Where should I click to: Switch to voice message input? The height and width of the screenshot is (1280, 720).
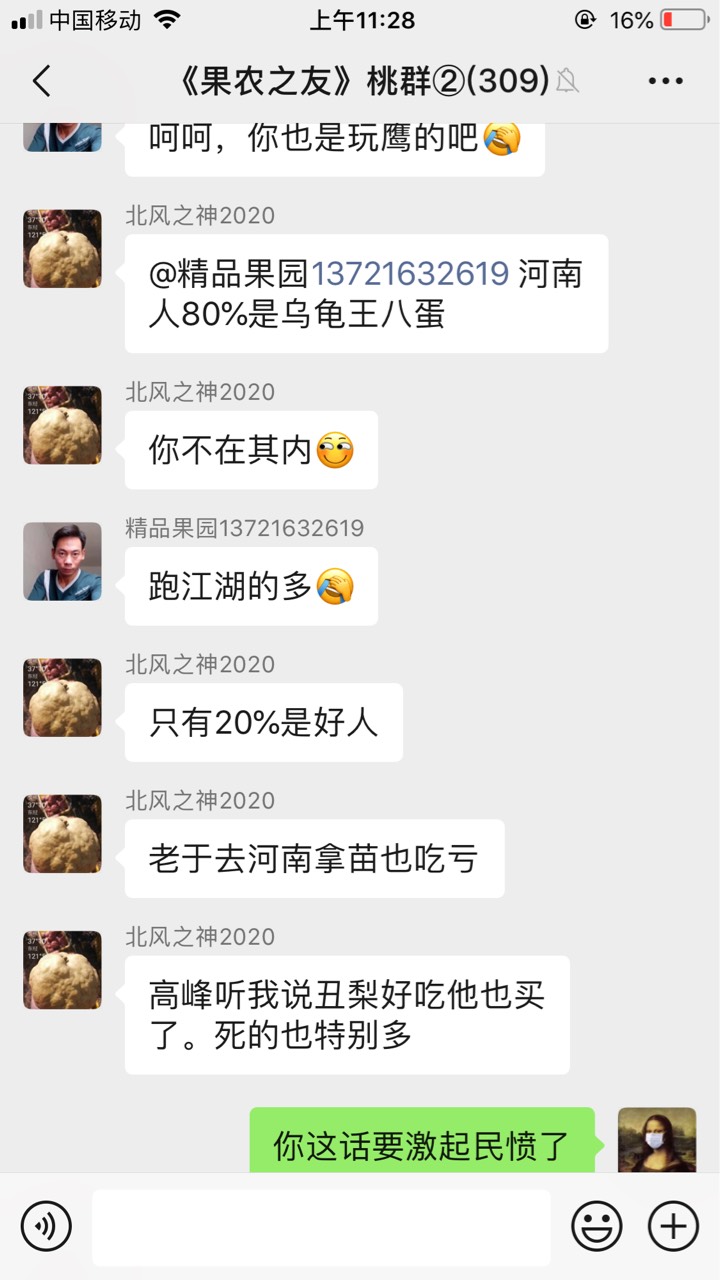tap(46, 1226)
